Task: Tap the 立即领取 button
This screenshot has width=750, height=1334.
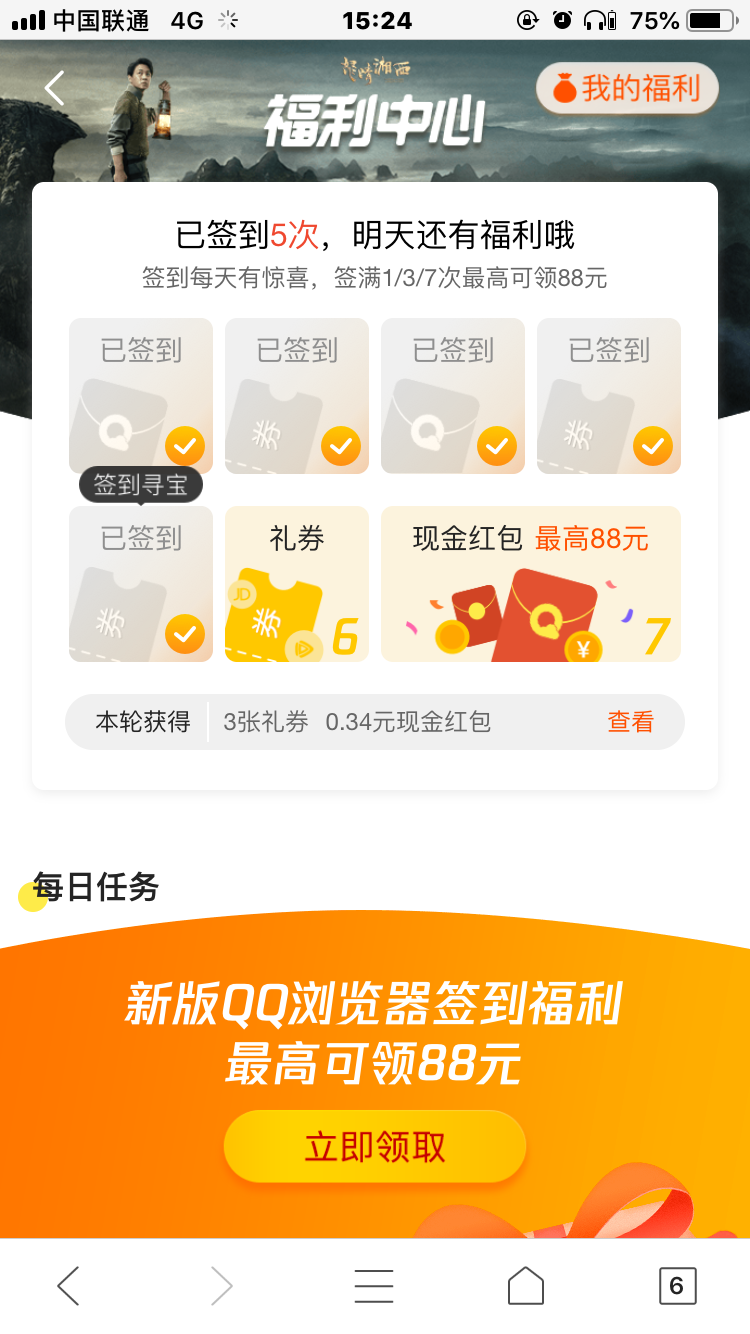Action: (375, 1147)
